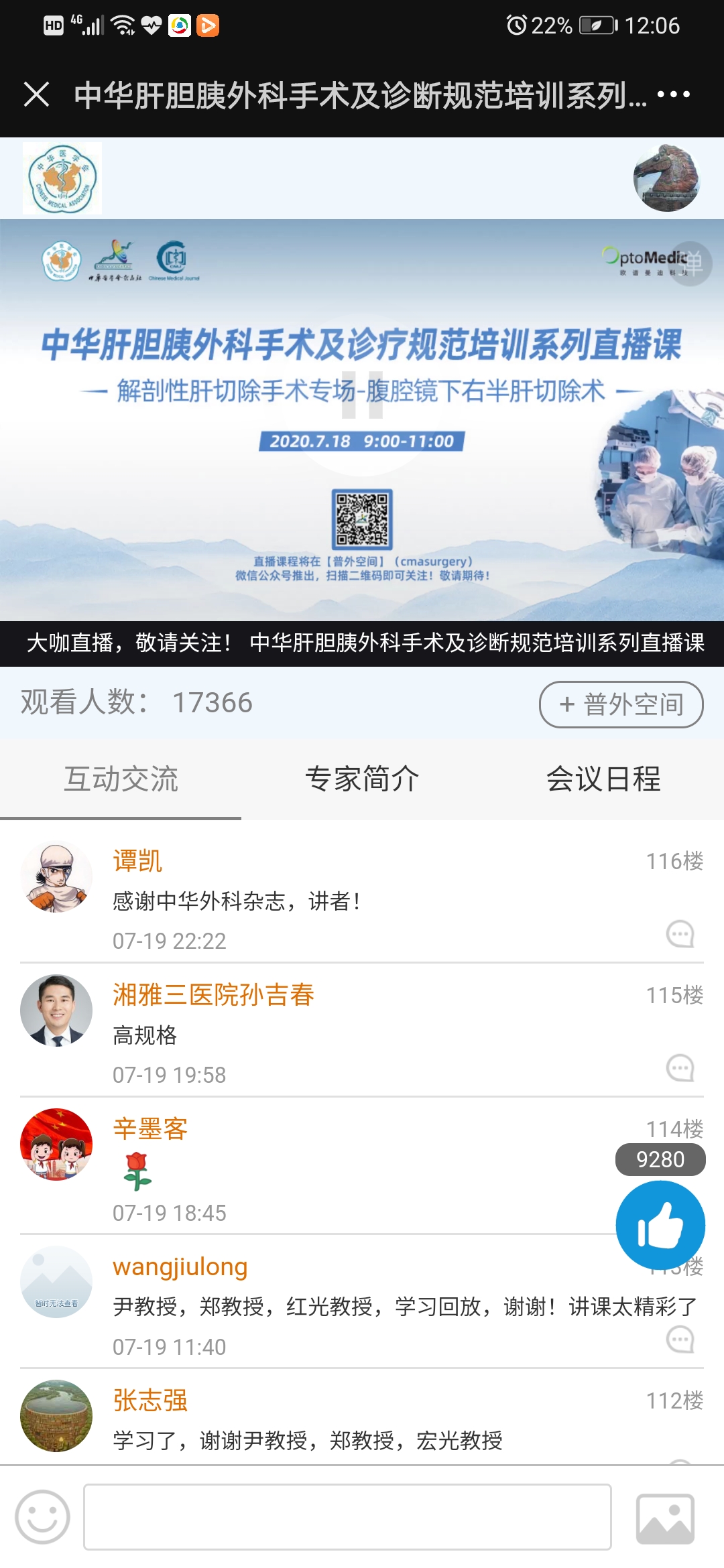The height and width of the screenshot is (1568, 724).
Task: Attach an image to the comment
Action: point(664,1518)
